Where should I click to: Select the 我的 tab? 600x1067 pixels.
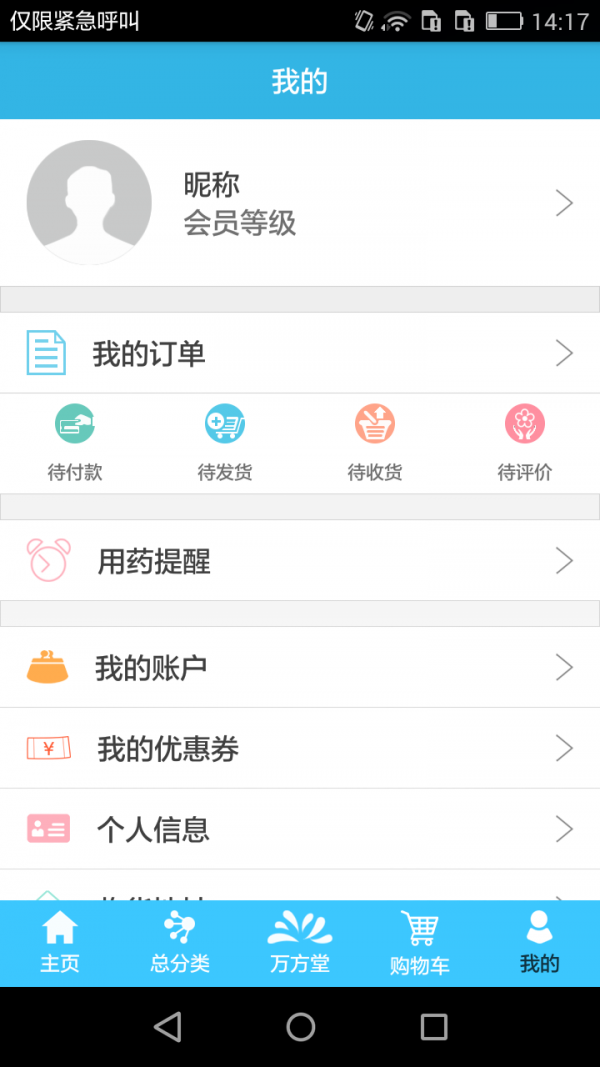coord(539,943)
